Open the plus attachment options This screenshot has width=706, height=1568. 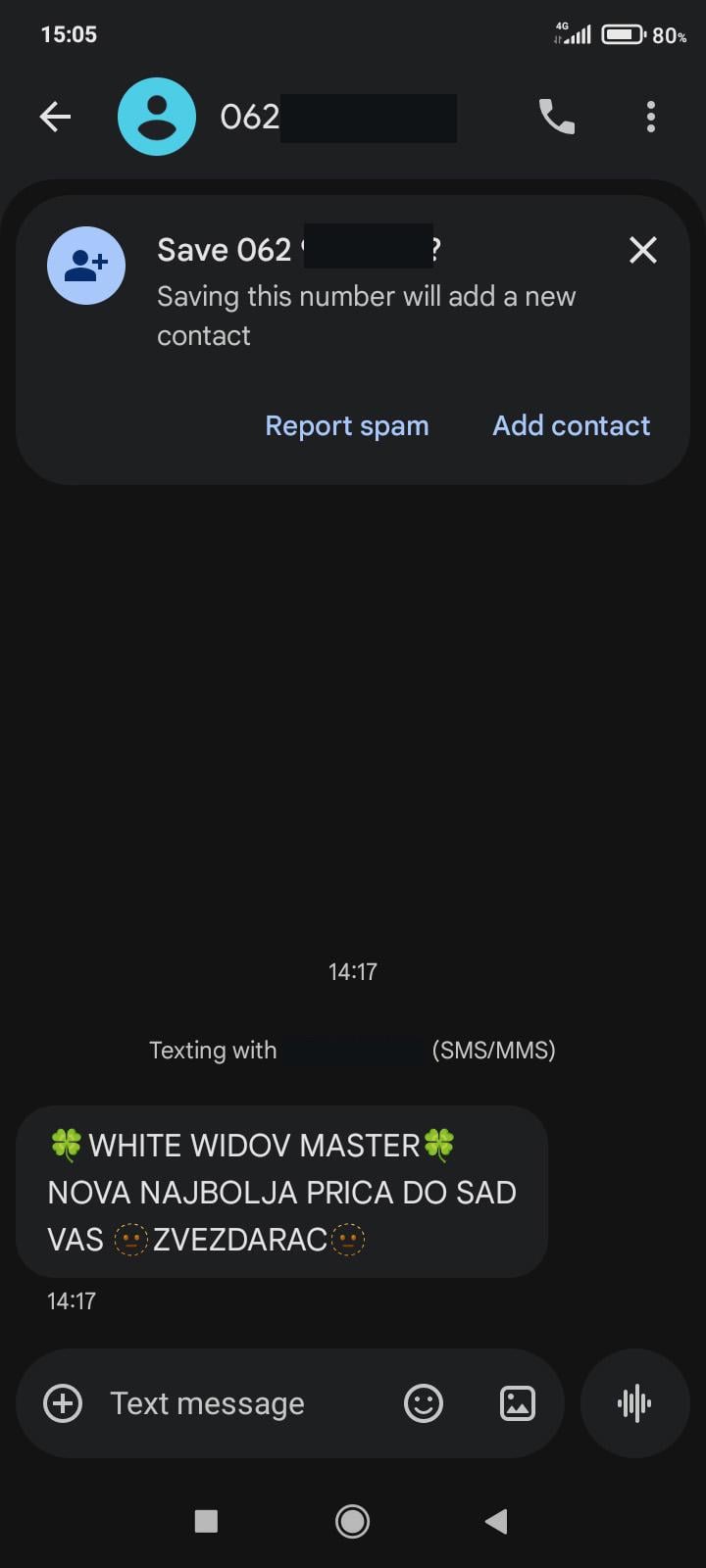63,1403
